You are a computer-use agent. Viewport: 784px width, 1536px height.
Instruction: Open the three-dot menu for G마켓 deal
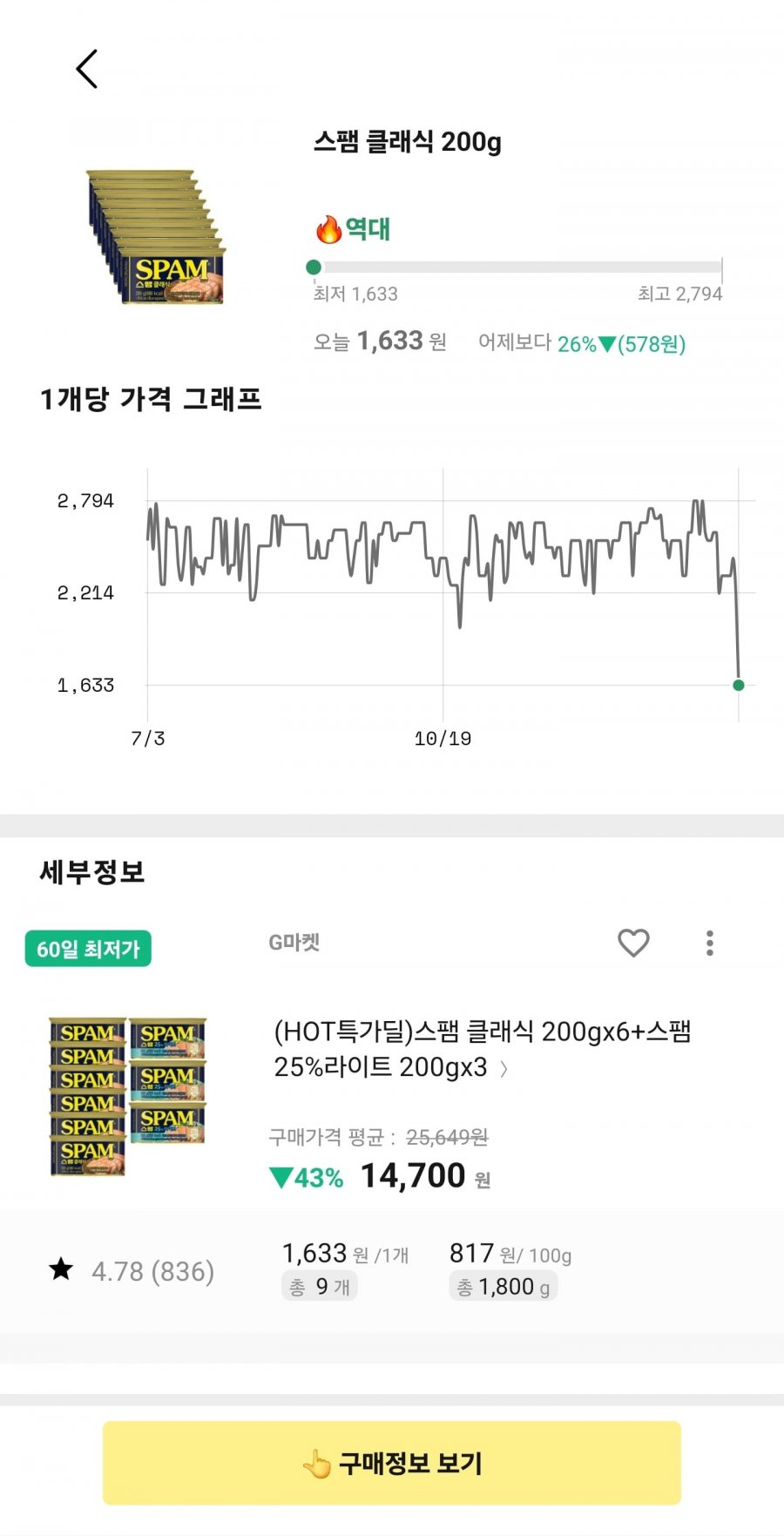[x=710, y=943]
